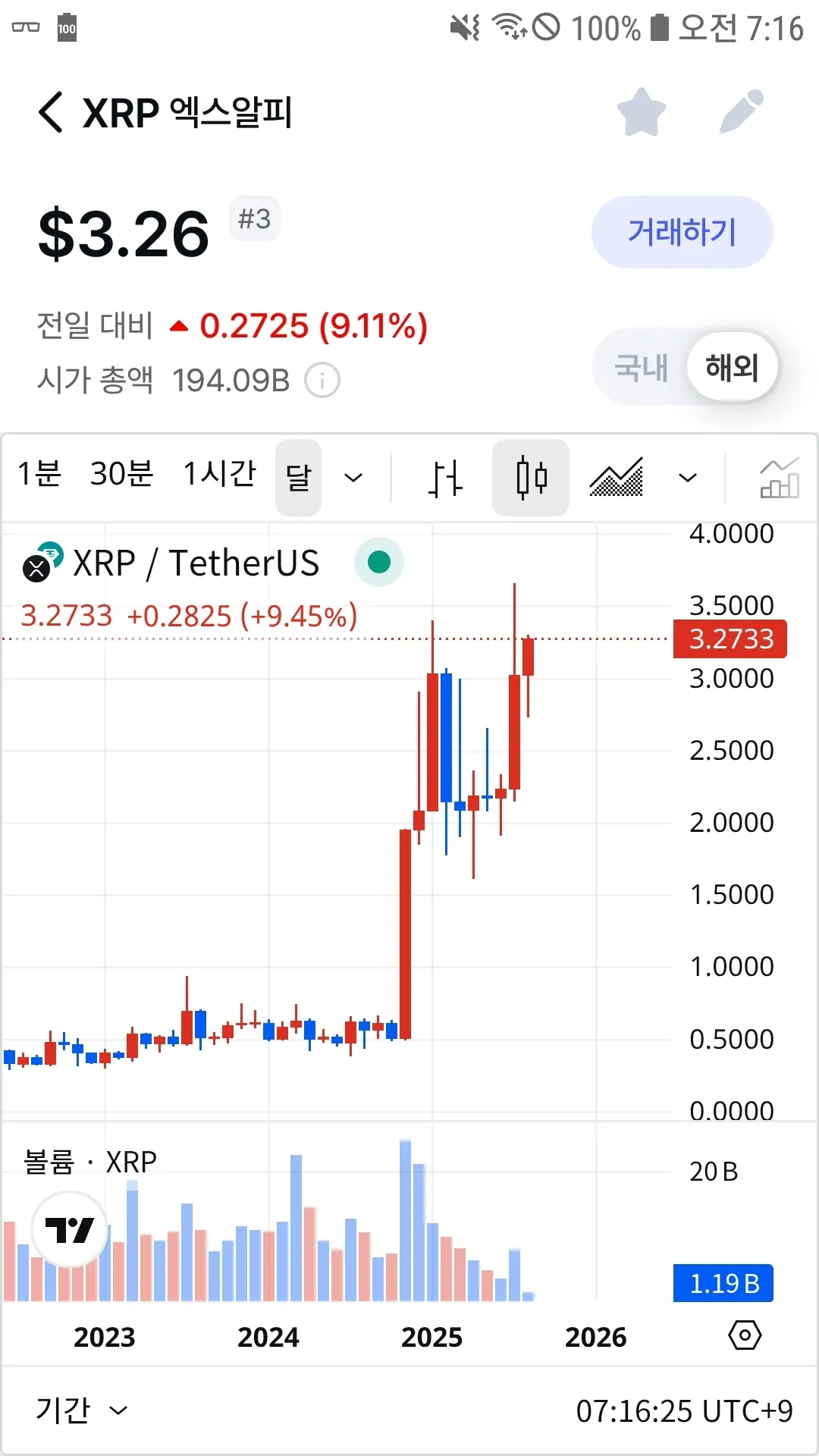
Task: Switch to area chart style
Action: tap(616, 478)
